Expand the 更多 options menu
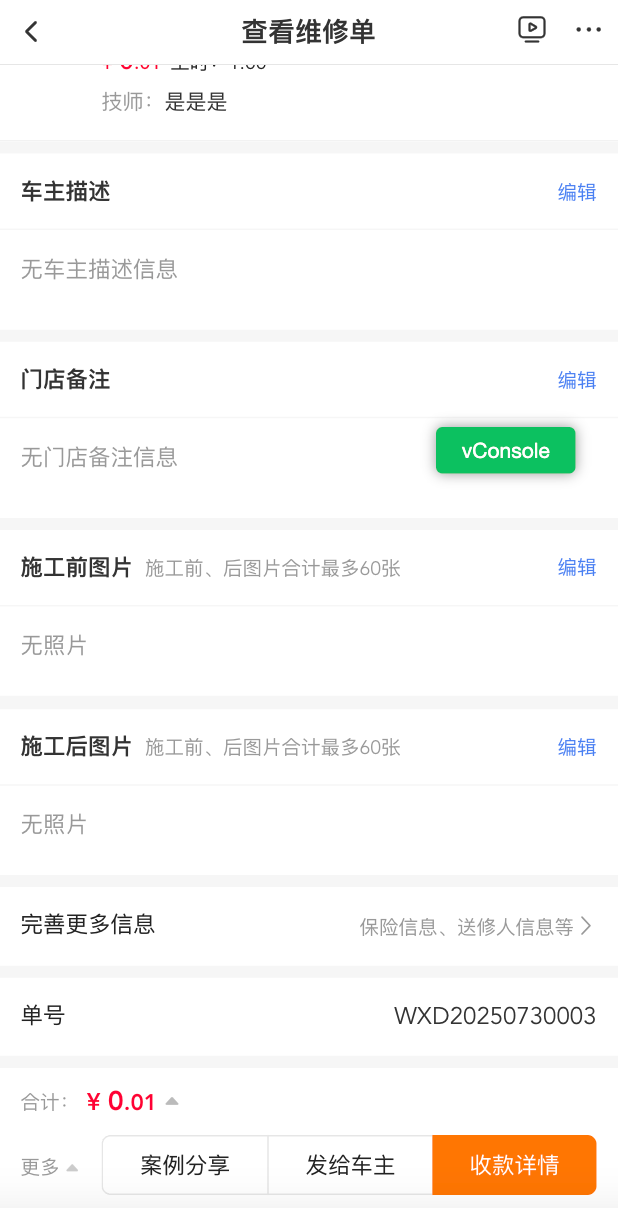 49,1167
